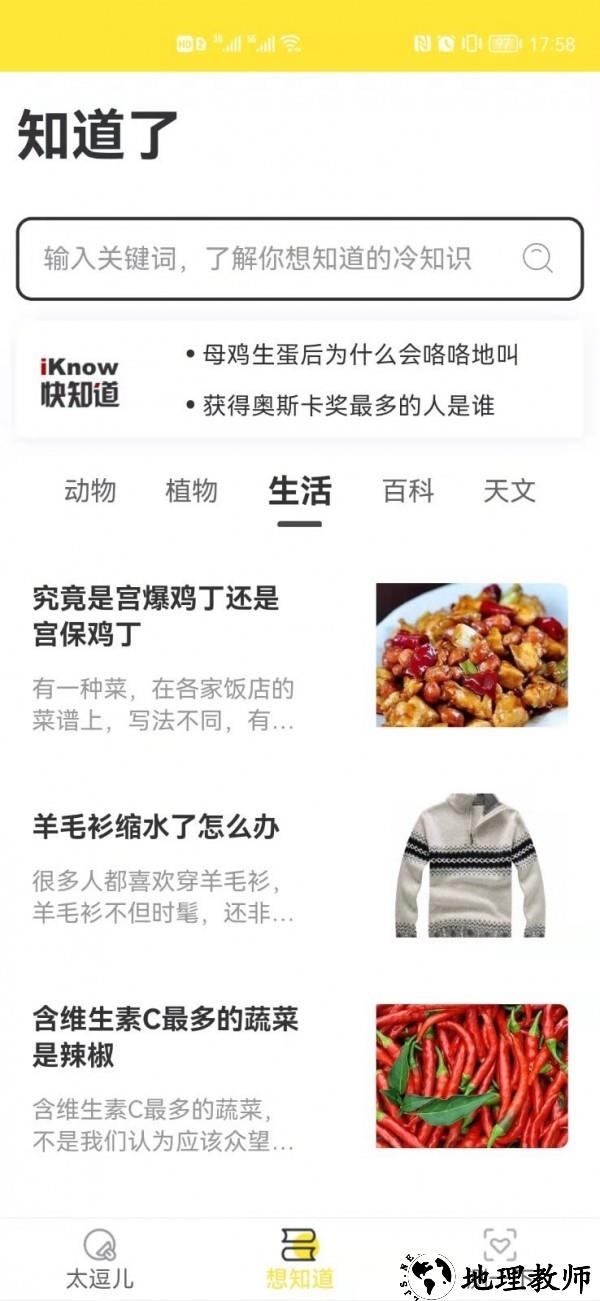Tap the keyword search input field
The width and height of the screenshot is (600, 1301).
(270, 259)
